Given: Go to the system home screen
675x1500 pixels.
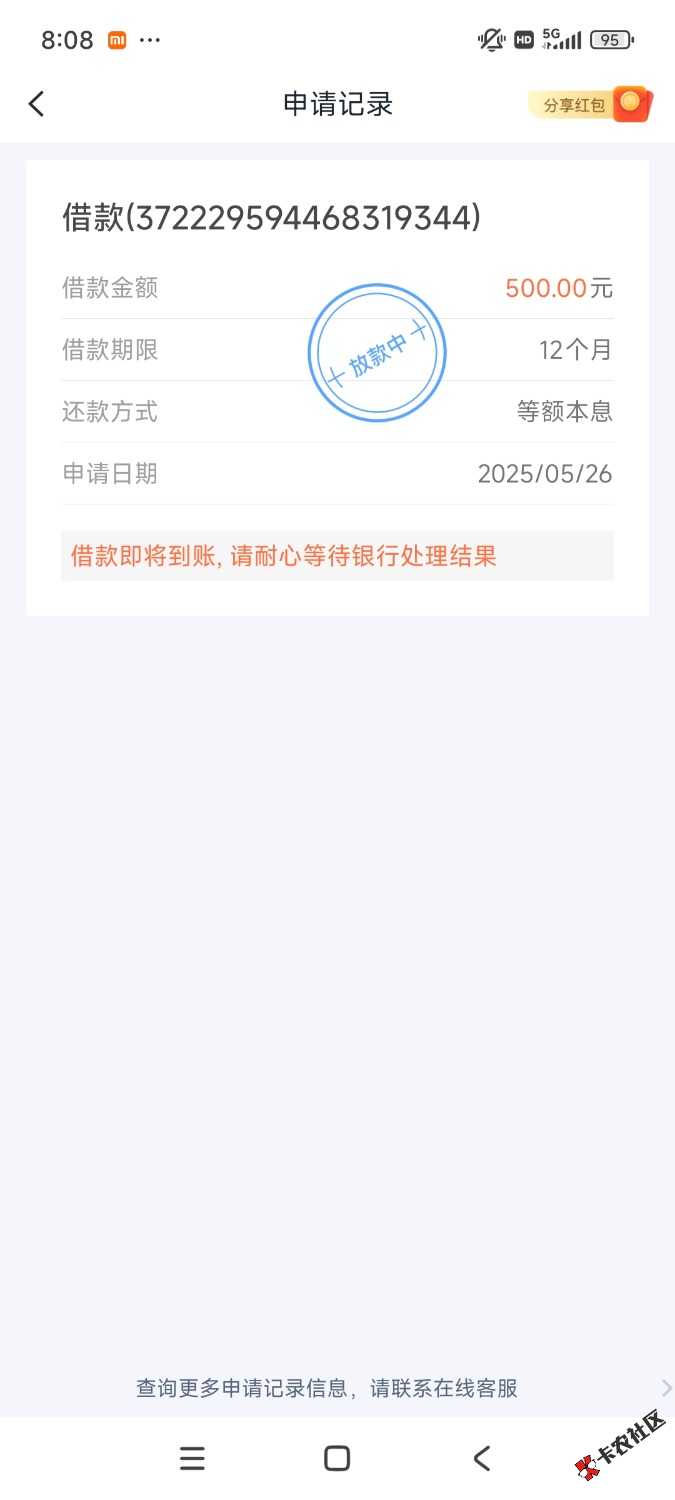Looking at the screenshot, I should click(x=337, y=1459).
